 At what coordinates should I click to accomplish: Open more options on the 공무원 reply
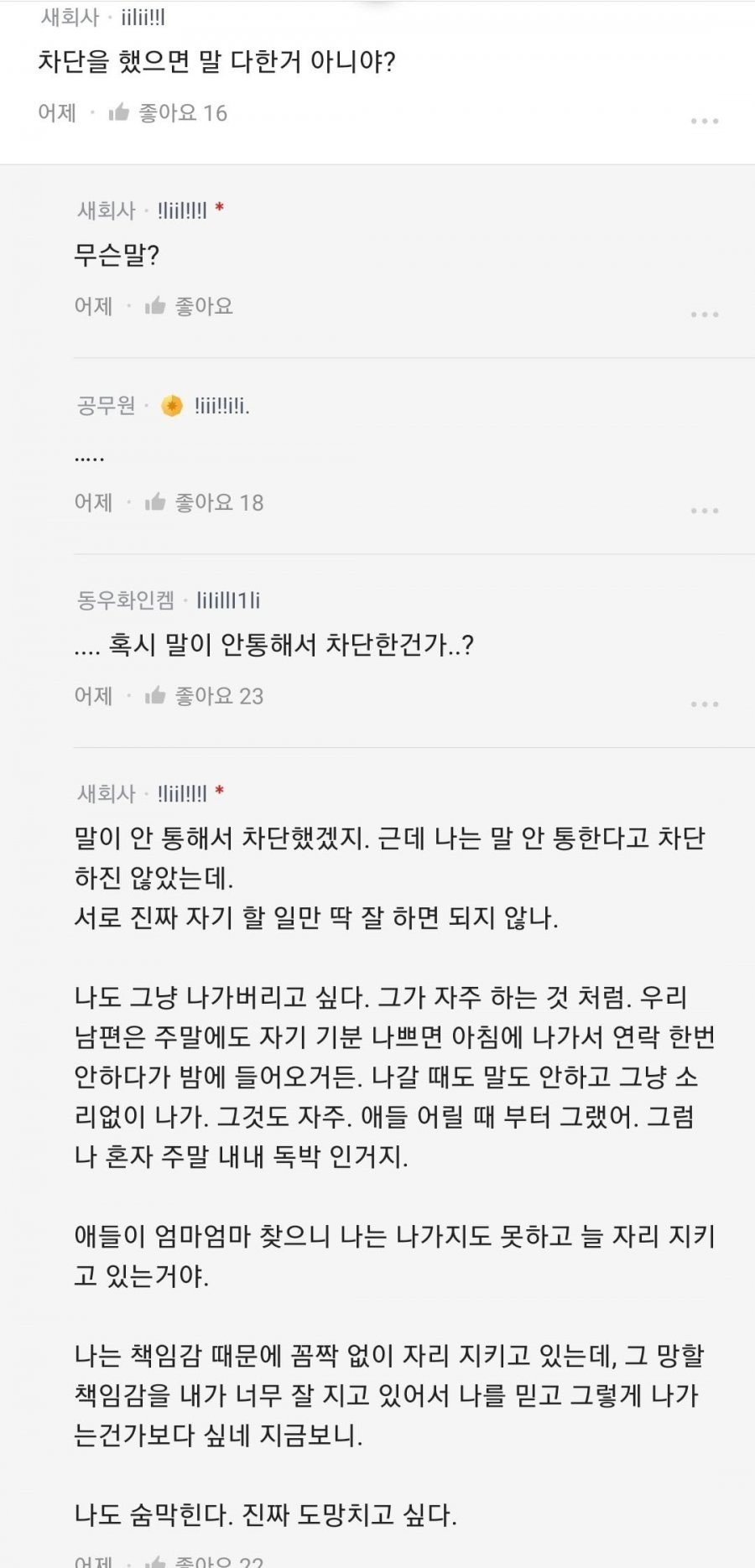(704, 511)
